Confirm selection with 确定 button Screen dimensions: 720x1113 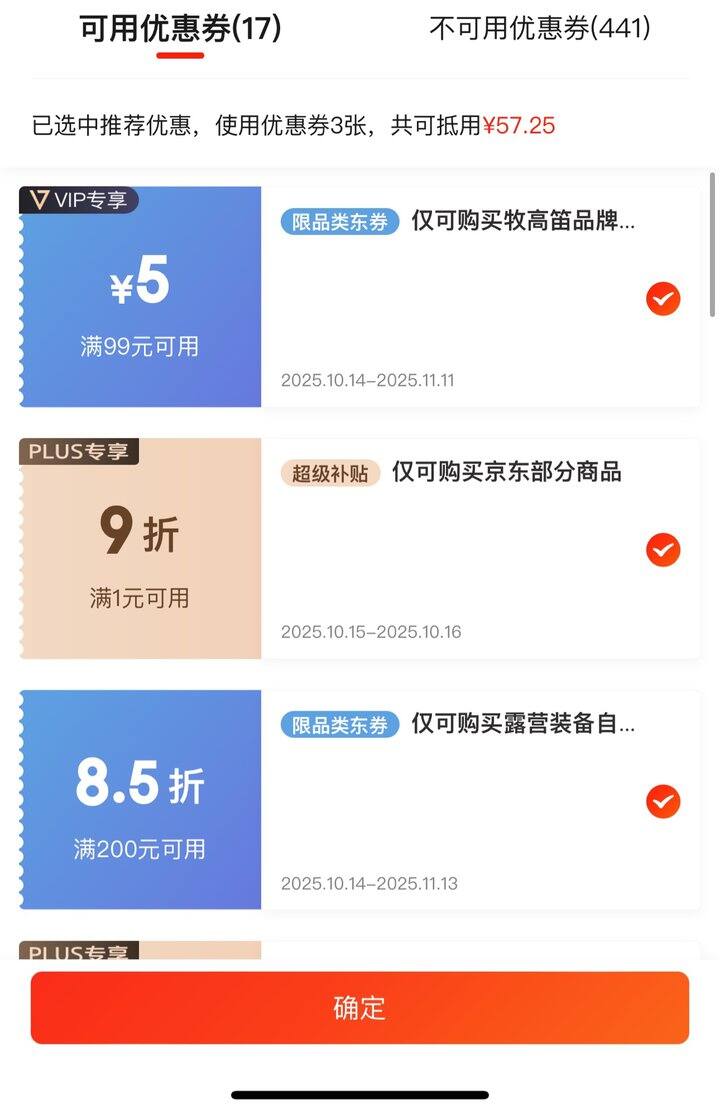click(x=360, y=1008)
